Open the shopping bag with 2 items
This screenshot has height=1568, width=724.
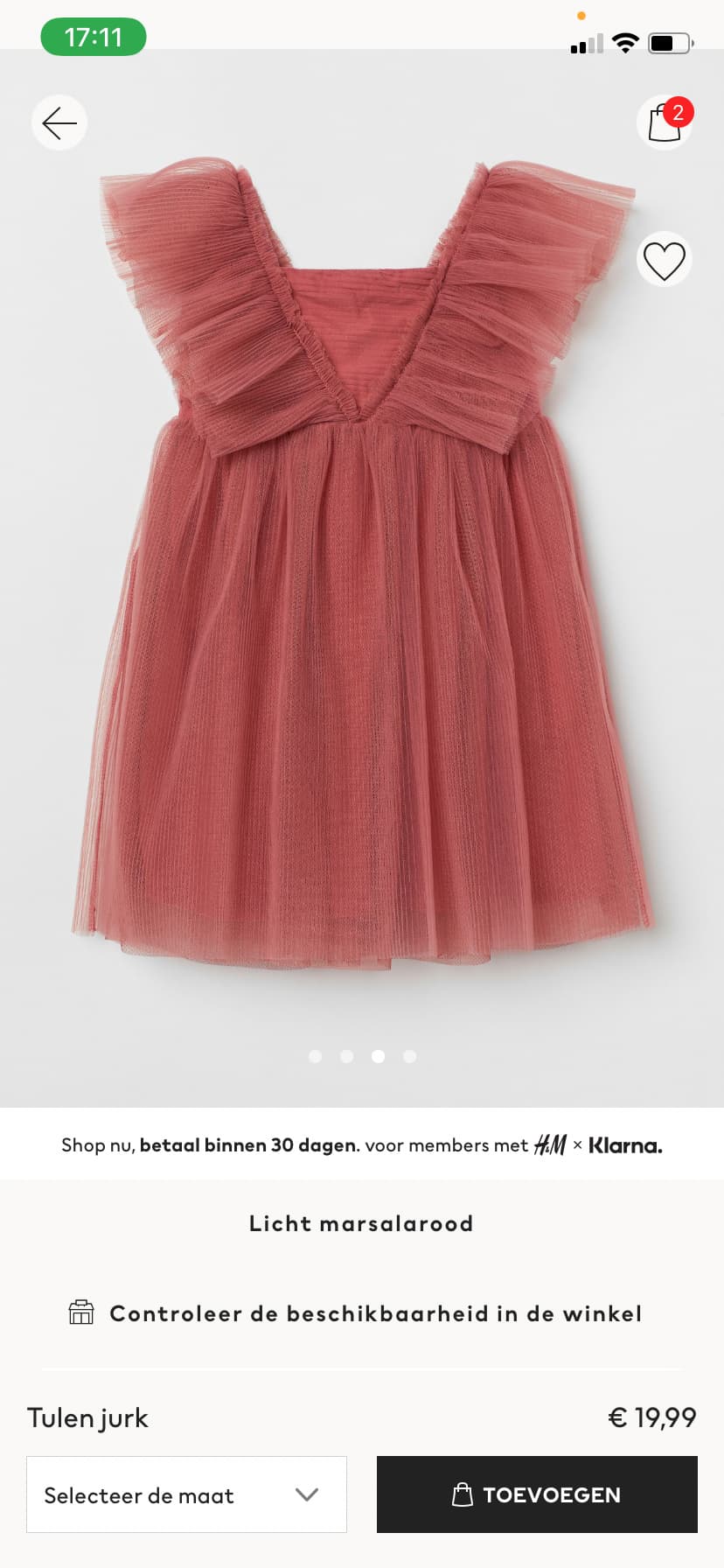[x=665, y=122]
